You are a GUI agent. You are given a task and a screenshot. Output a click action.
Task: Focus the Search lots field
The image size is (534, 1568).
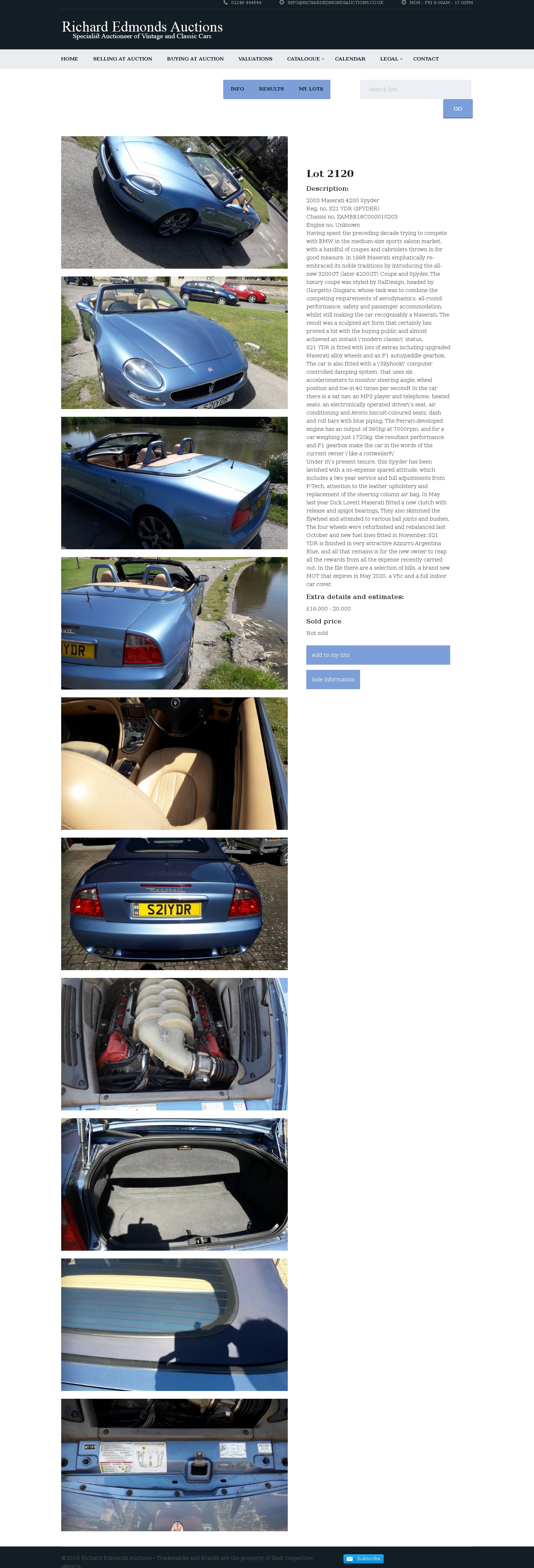(x=415, y=89)
